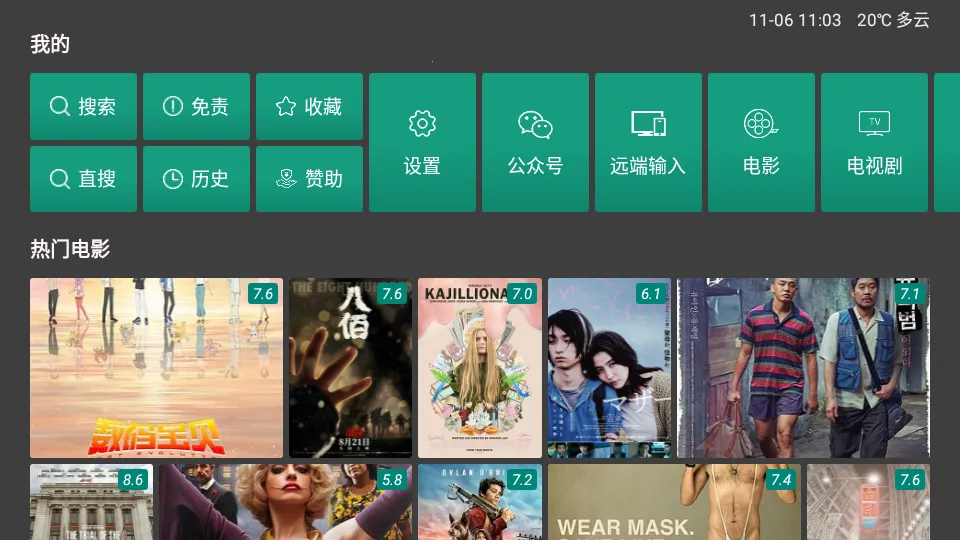Open 收藏 favorites

(309, 106)
